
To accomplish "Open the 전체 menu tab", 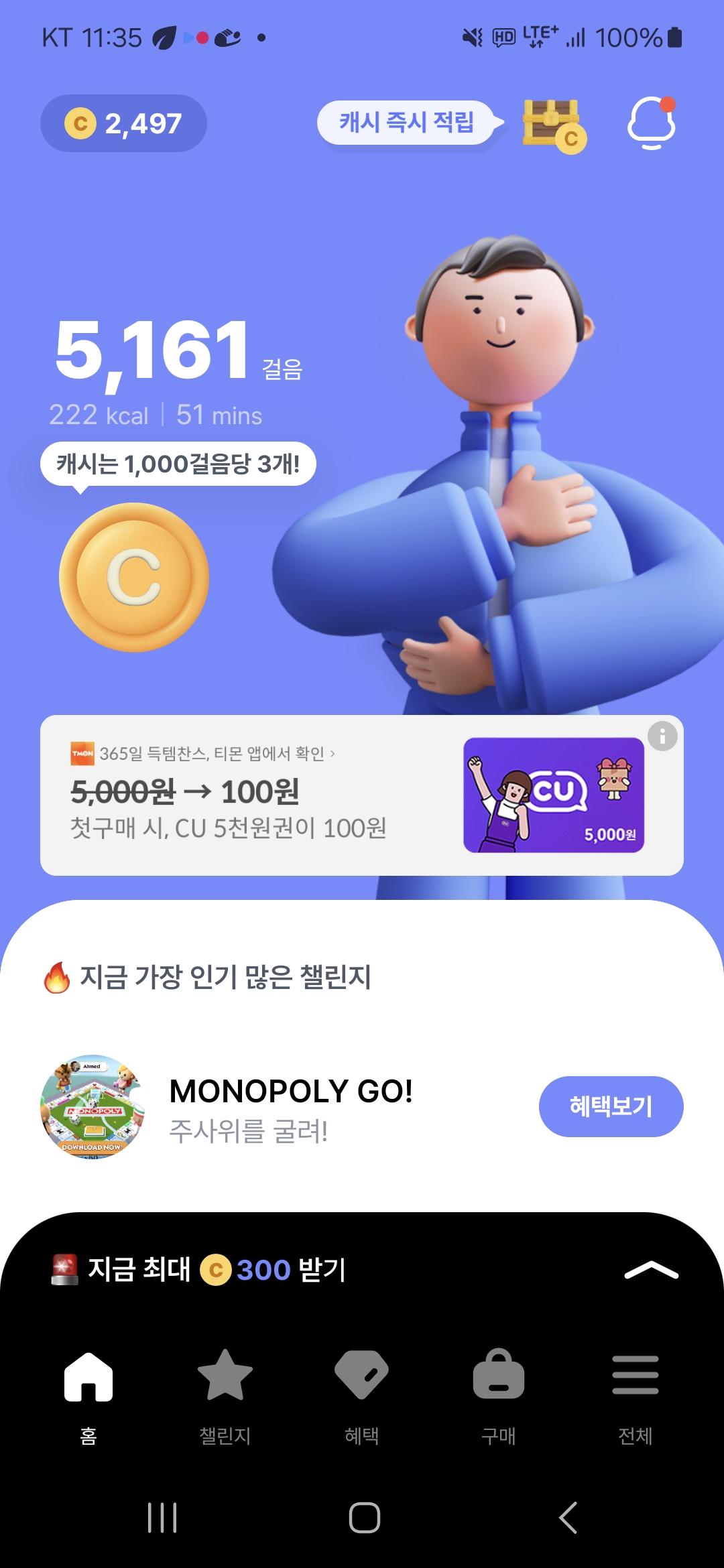I will (x=635, y=1394).
